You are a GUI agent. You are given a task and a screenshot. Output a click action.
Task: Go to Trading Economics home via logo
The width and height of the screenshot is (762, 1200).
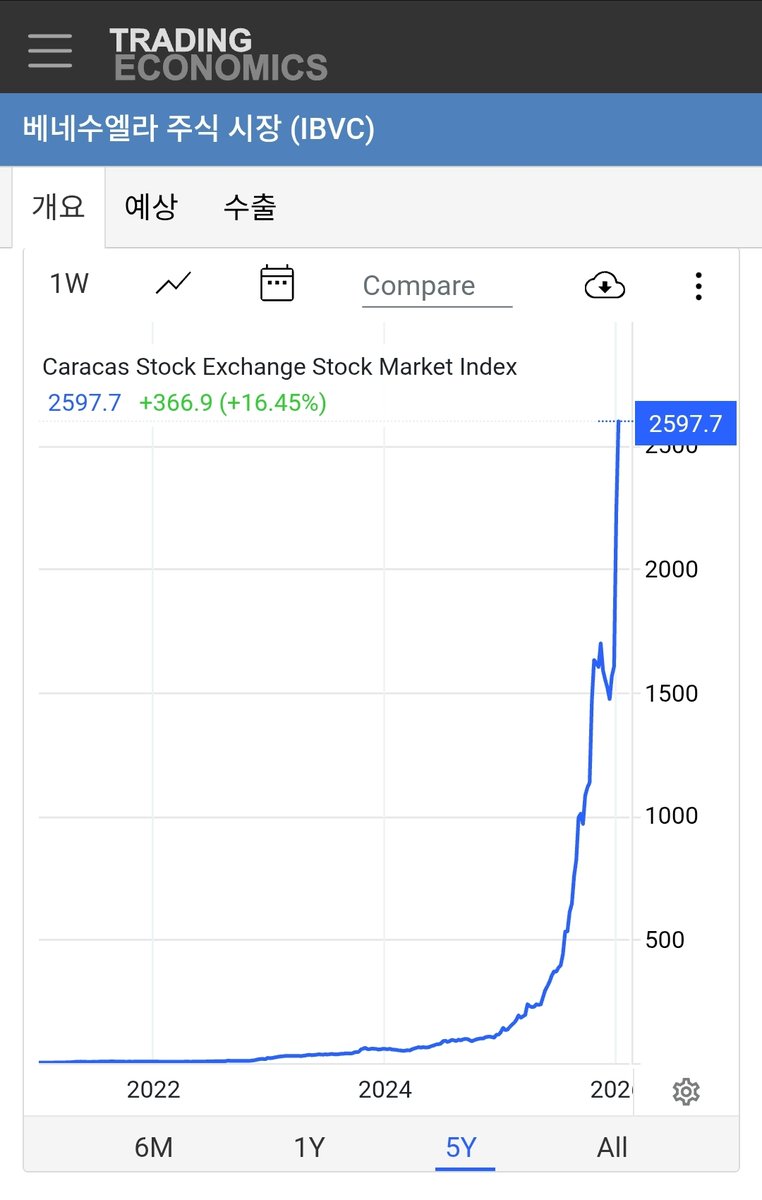tap(218, 54)
